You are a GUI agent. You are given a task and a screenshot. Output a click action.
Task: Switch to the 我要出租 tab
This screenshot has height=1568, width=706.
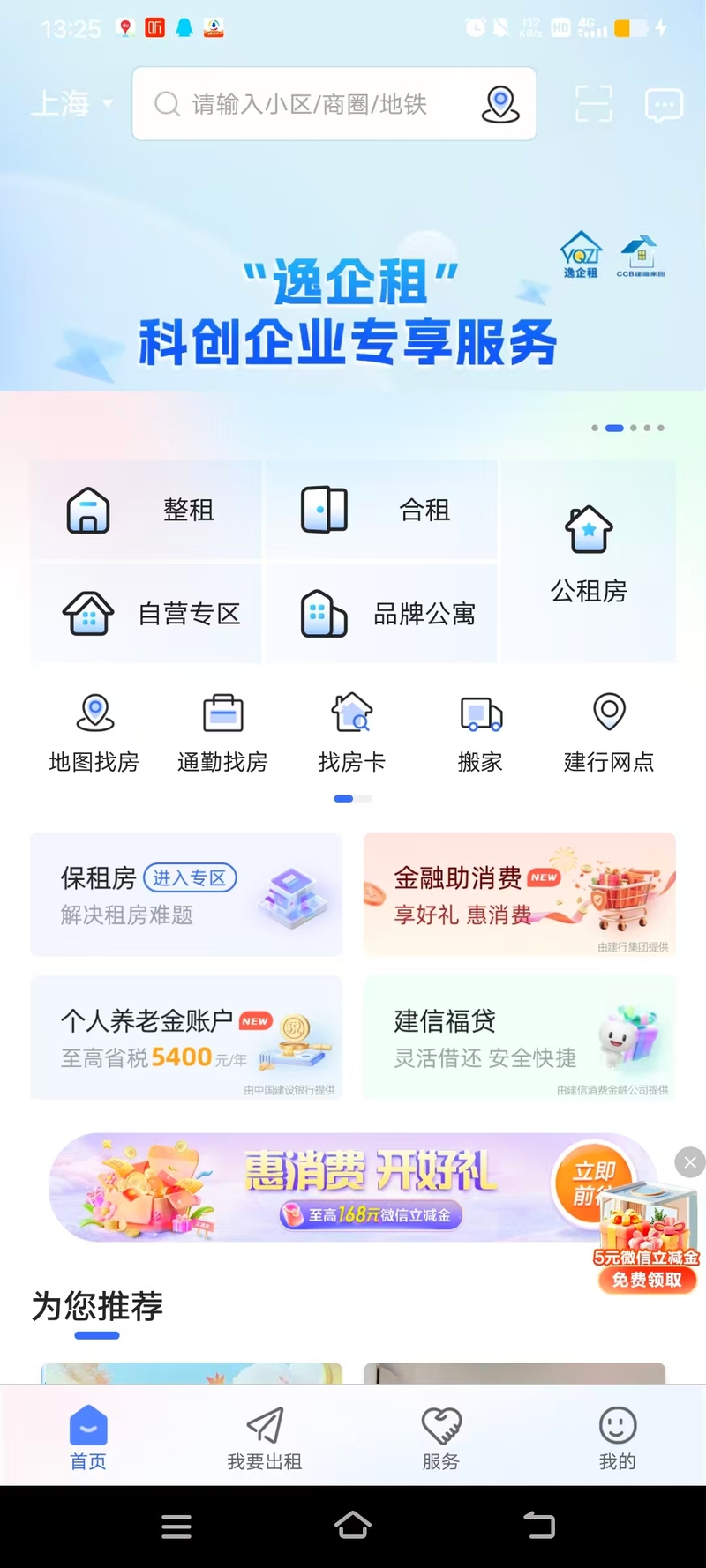coord(265,1437)
